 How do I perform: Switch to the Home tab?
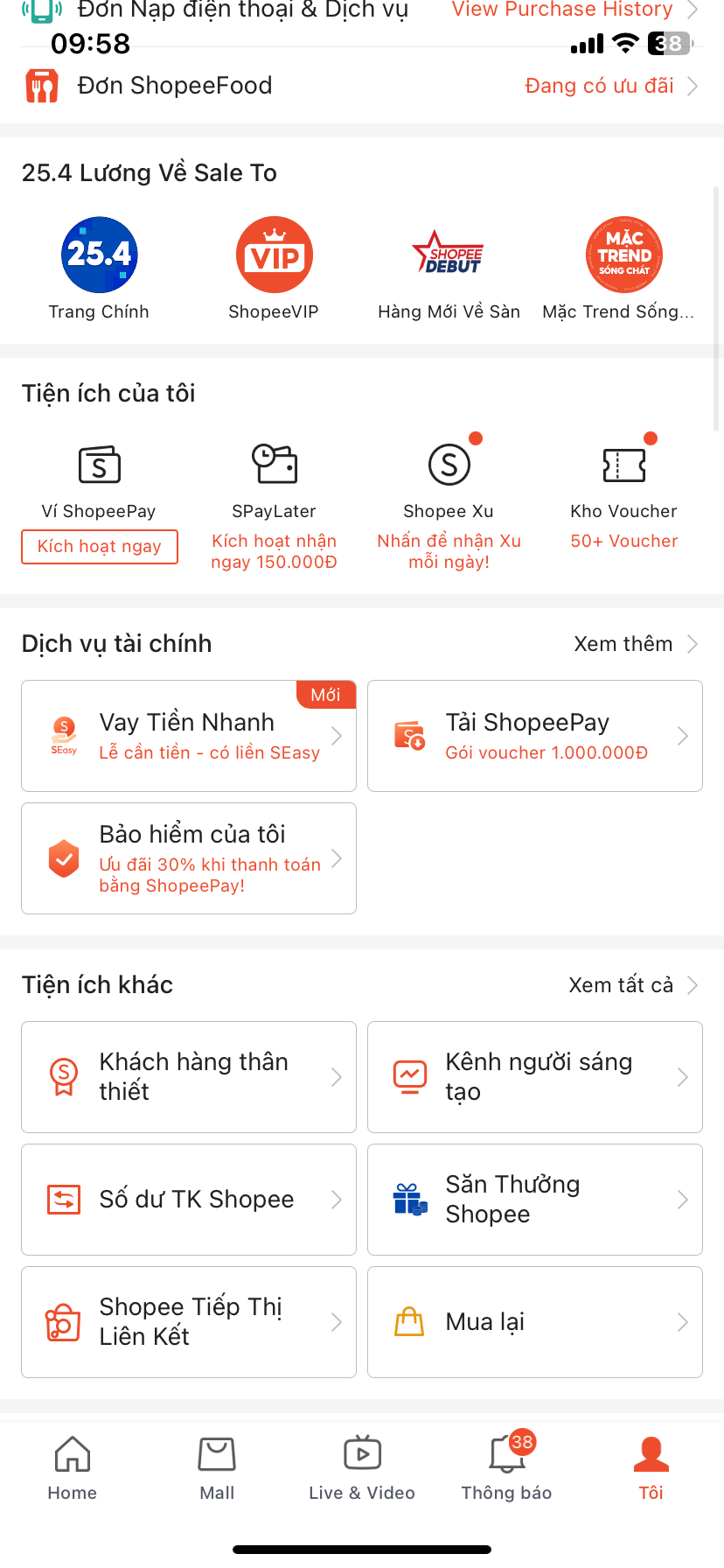tap(73, 1469)
